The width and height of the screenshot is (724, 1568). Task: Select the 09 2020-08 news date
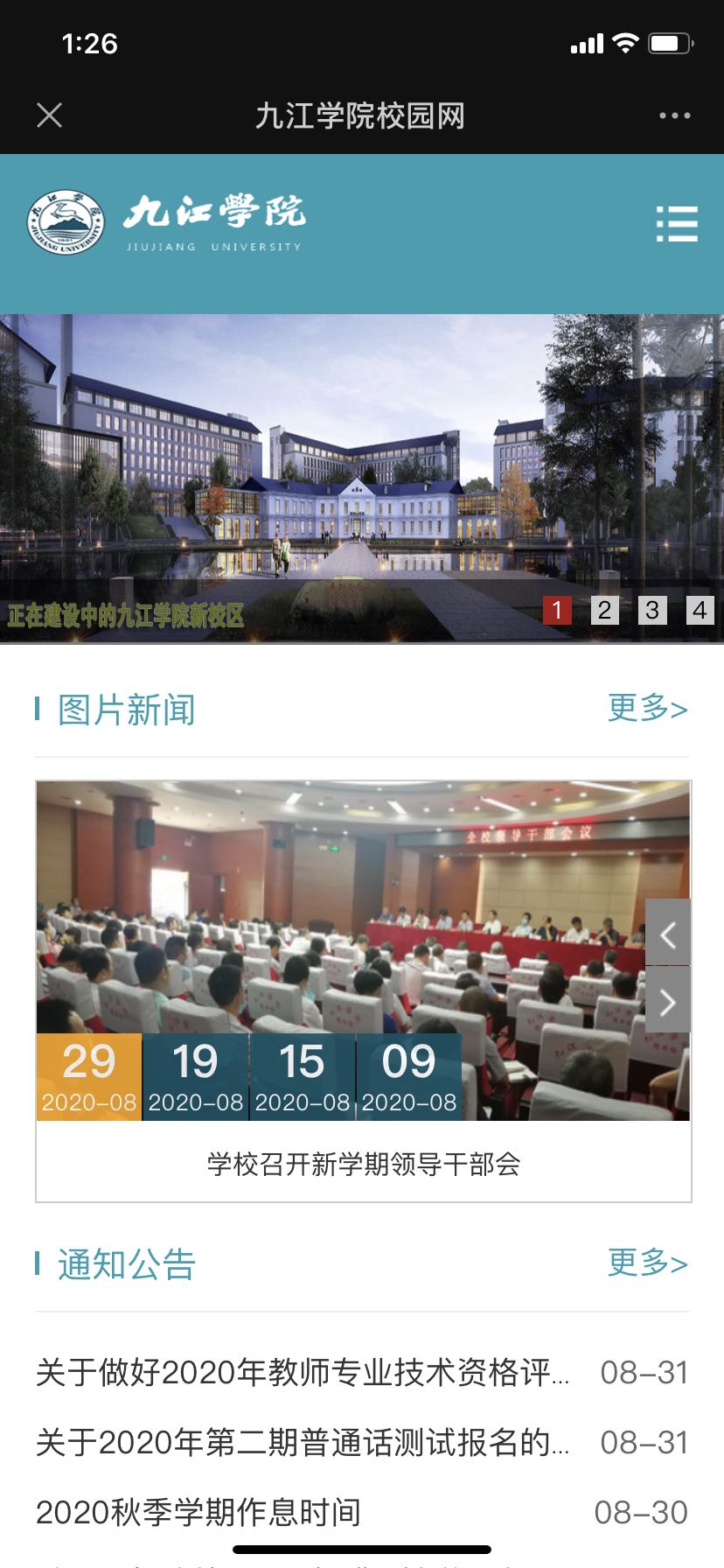tap(409, 1077)
